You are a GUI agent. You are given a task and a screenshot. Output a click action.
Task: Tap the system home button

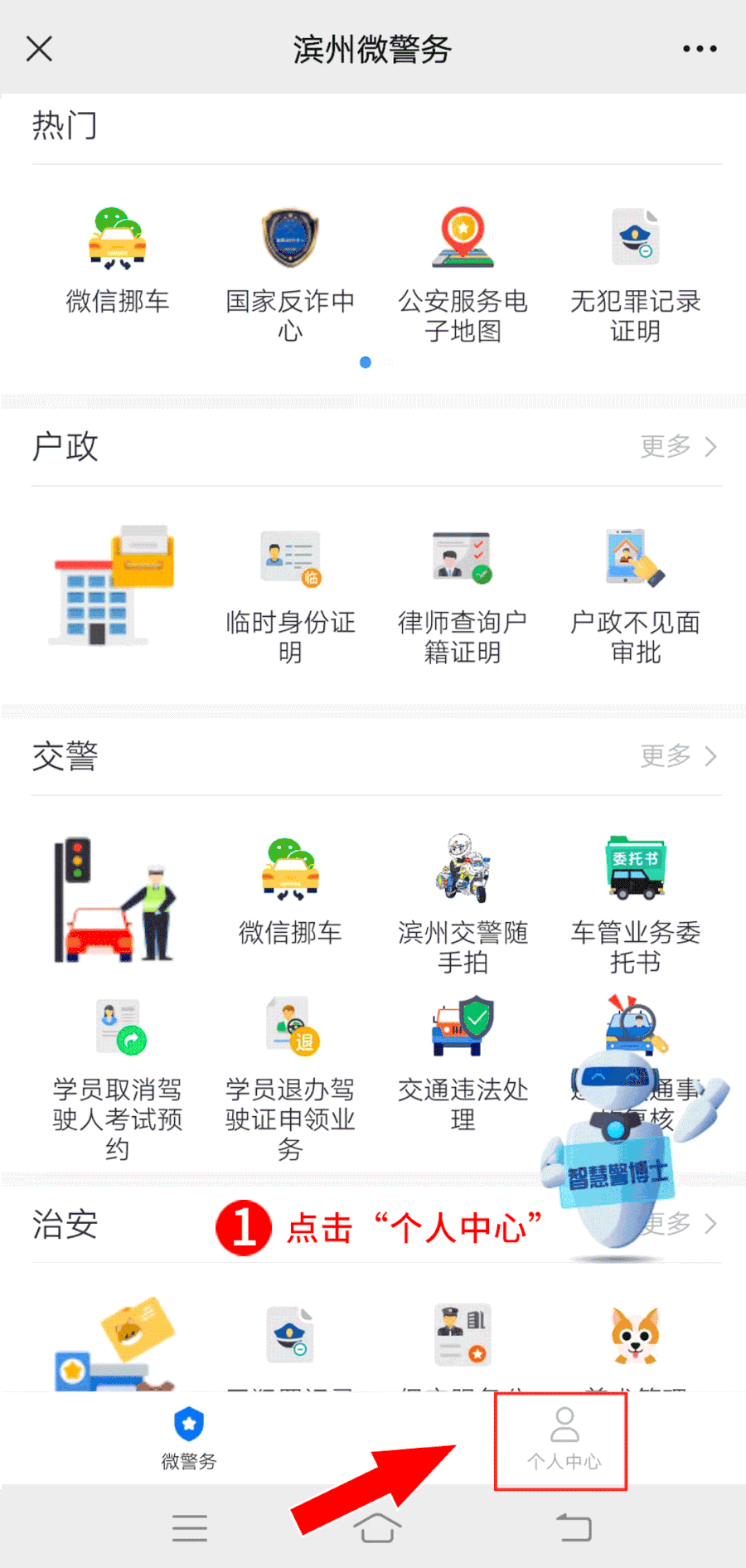tap(377, 1527)
